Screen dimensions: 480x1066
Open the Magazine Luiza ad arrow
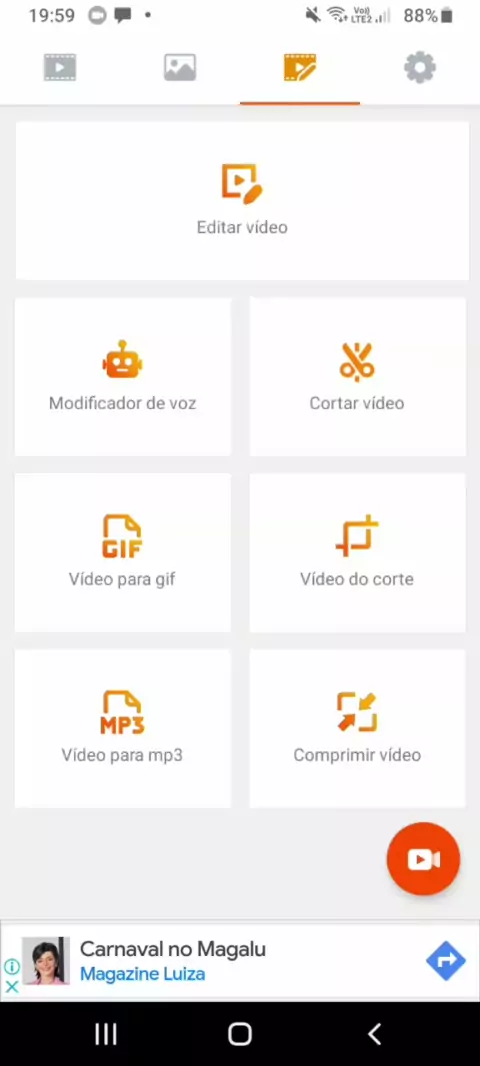pos(445,961)
